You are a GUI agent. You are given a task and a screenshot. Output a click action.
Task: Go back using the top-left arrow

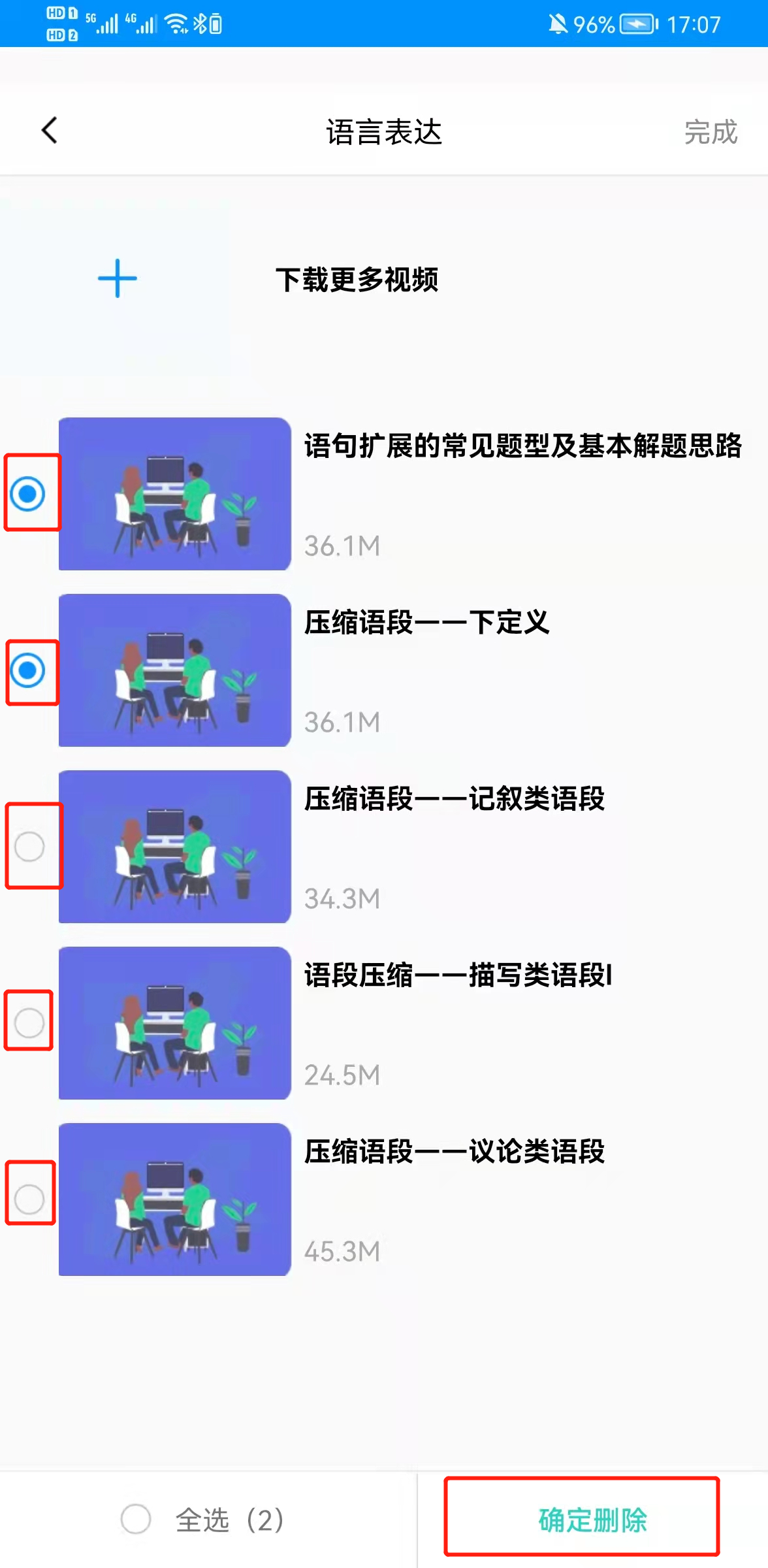coord(50,131)
